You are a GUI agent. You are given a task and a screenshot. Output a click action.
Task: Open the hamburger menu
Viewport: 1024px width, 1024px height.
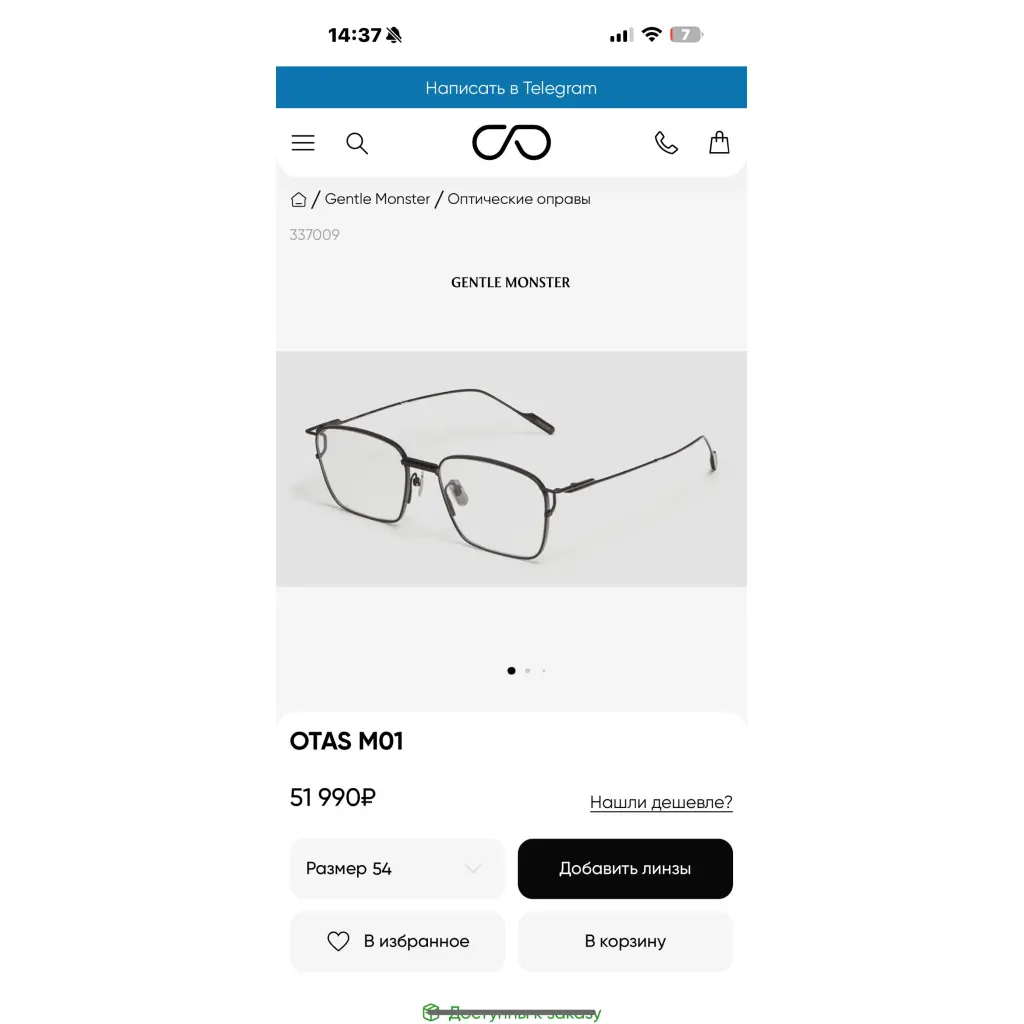303,143
